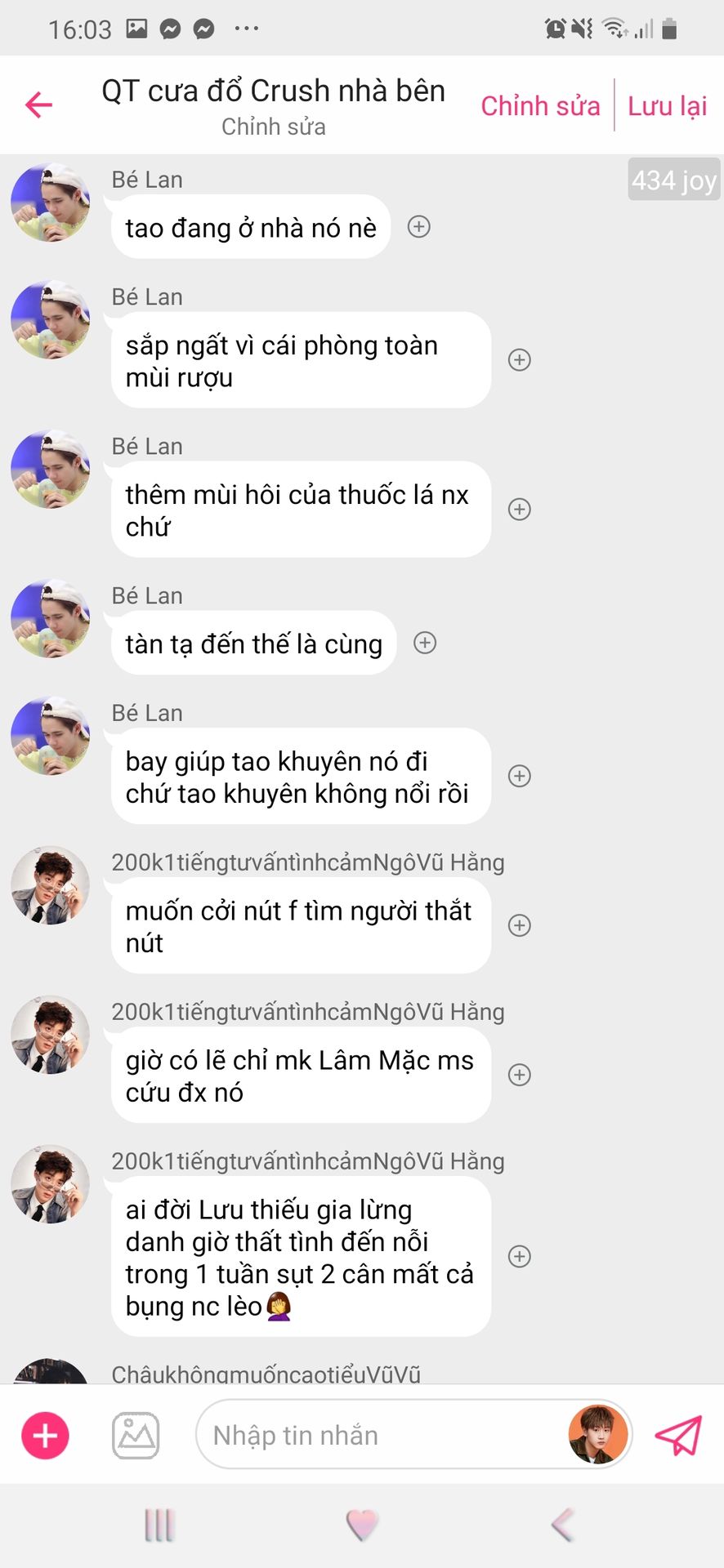Screen dimensions: 724x1568
Task: Change character via avatar in input field
Action: pos(598,1434)
